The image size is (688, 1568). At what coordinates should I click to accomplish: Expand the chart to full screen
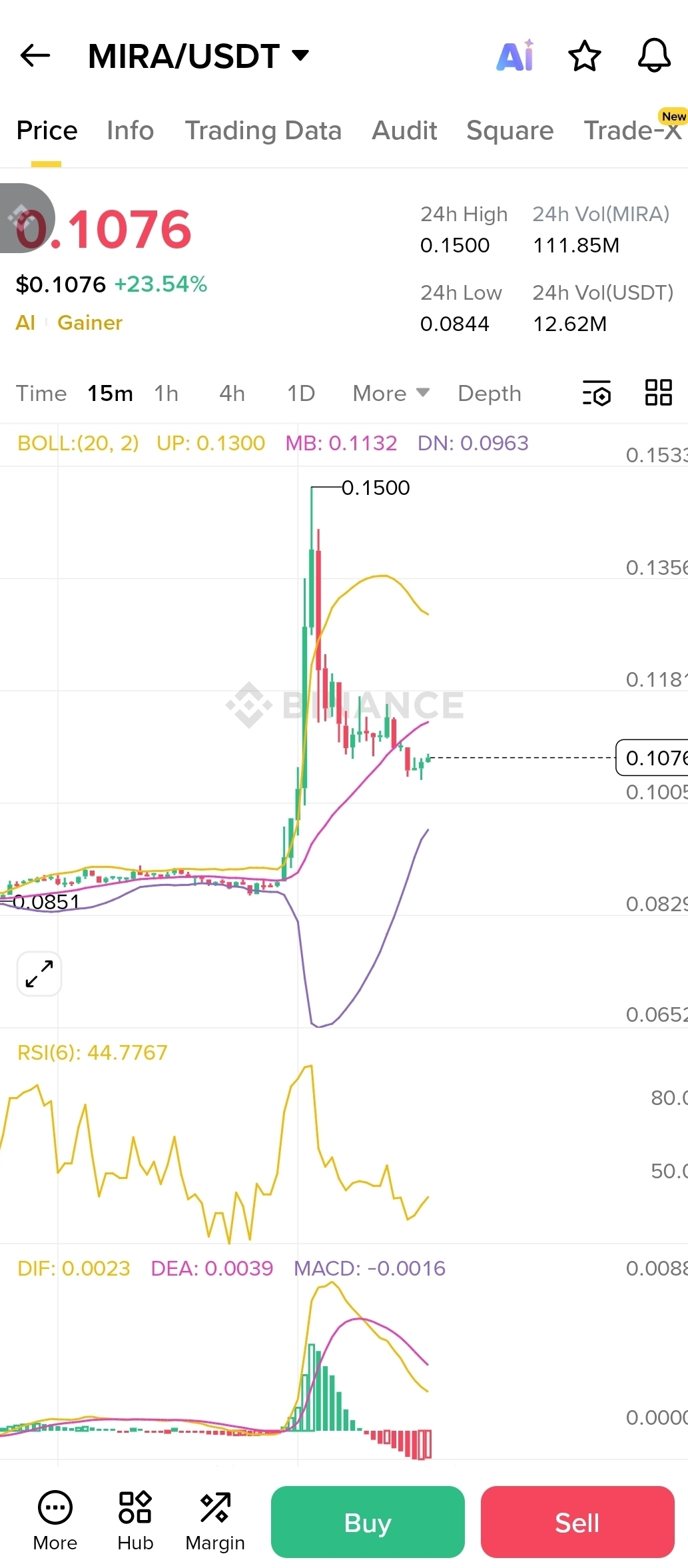click(x=39, y=974)
